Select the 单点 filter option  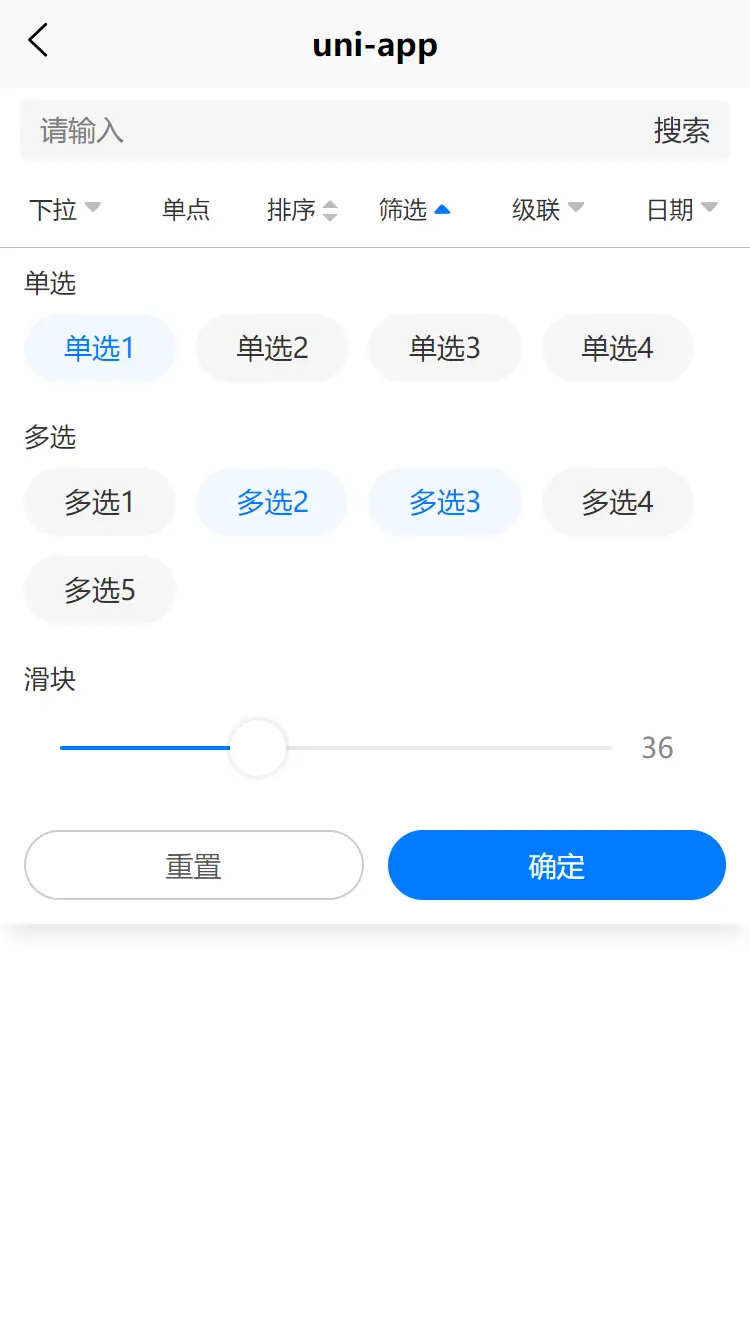tap(186, 209)
